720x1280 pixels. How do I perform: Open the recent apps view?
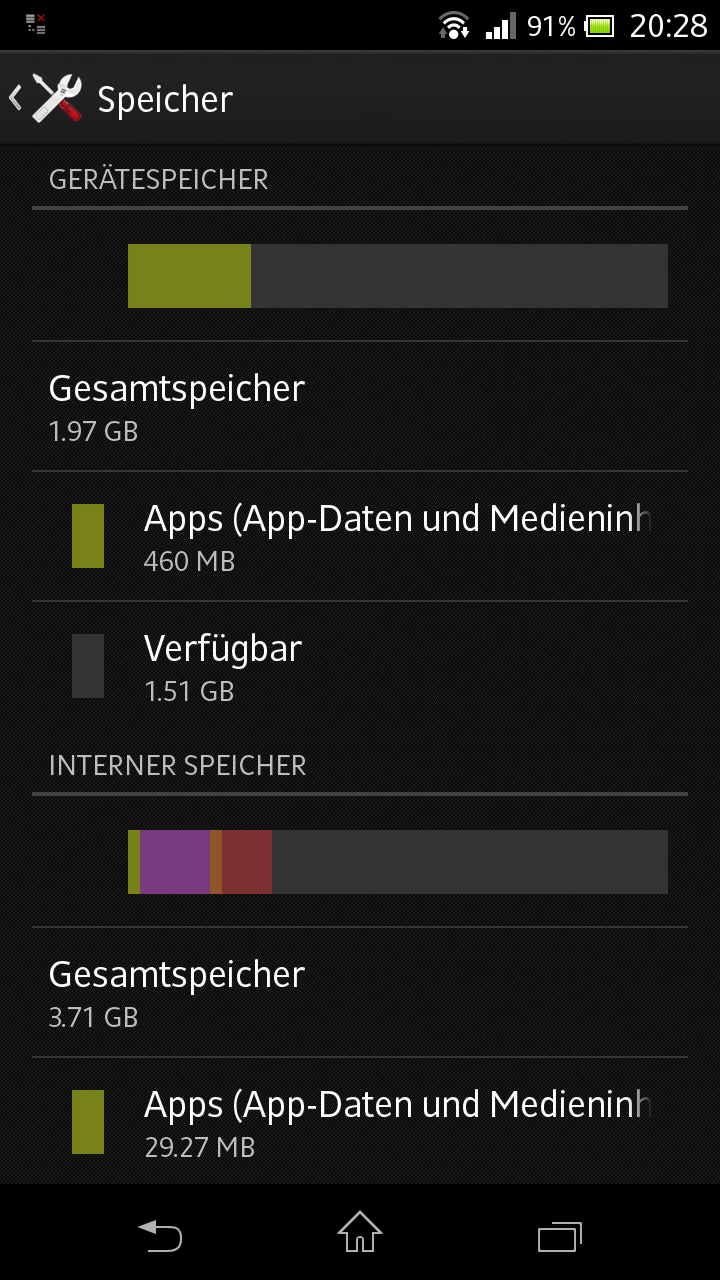[x=560, y=1236]
